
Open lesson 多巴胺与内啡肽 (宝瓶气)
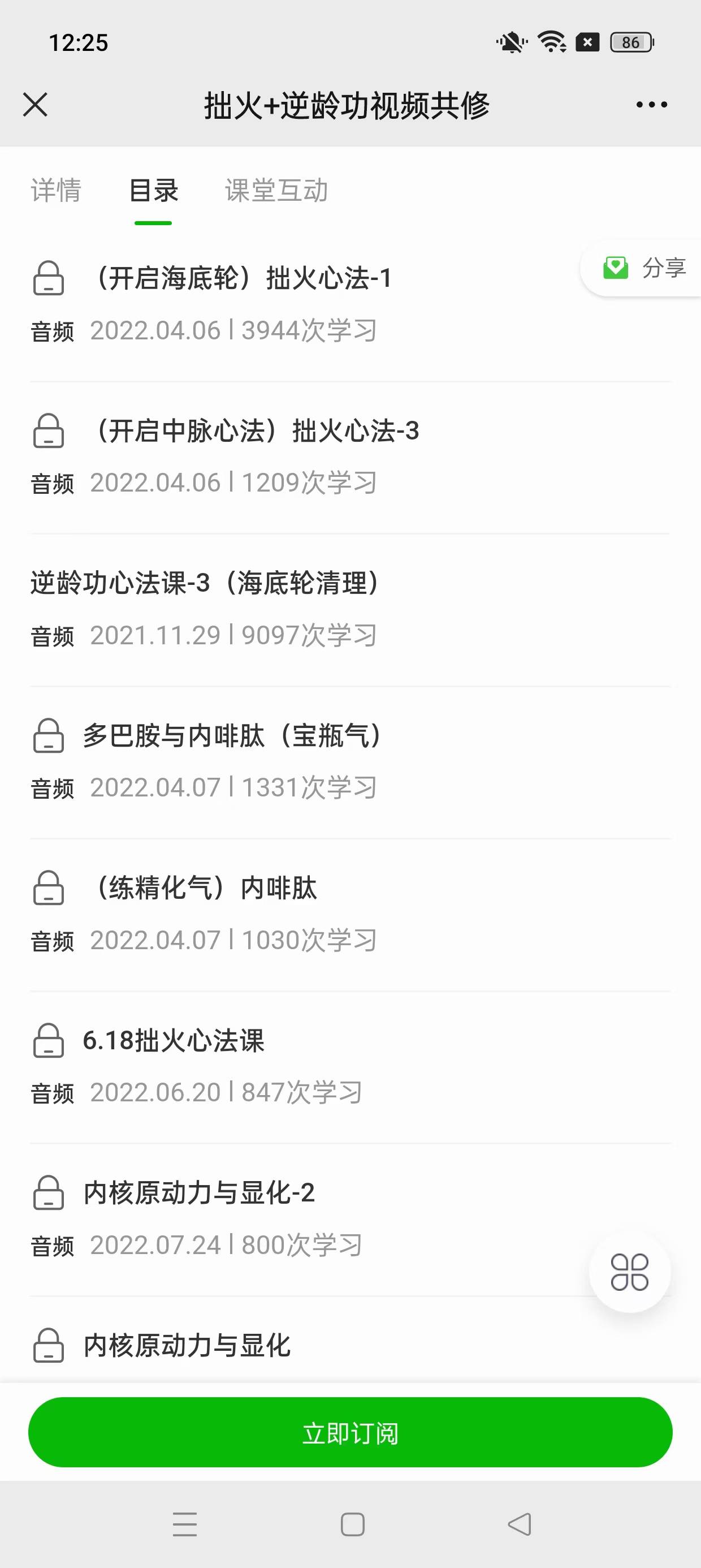point(231,735)
